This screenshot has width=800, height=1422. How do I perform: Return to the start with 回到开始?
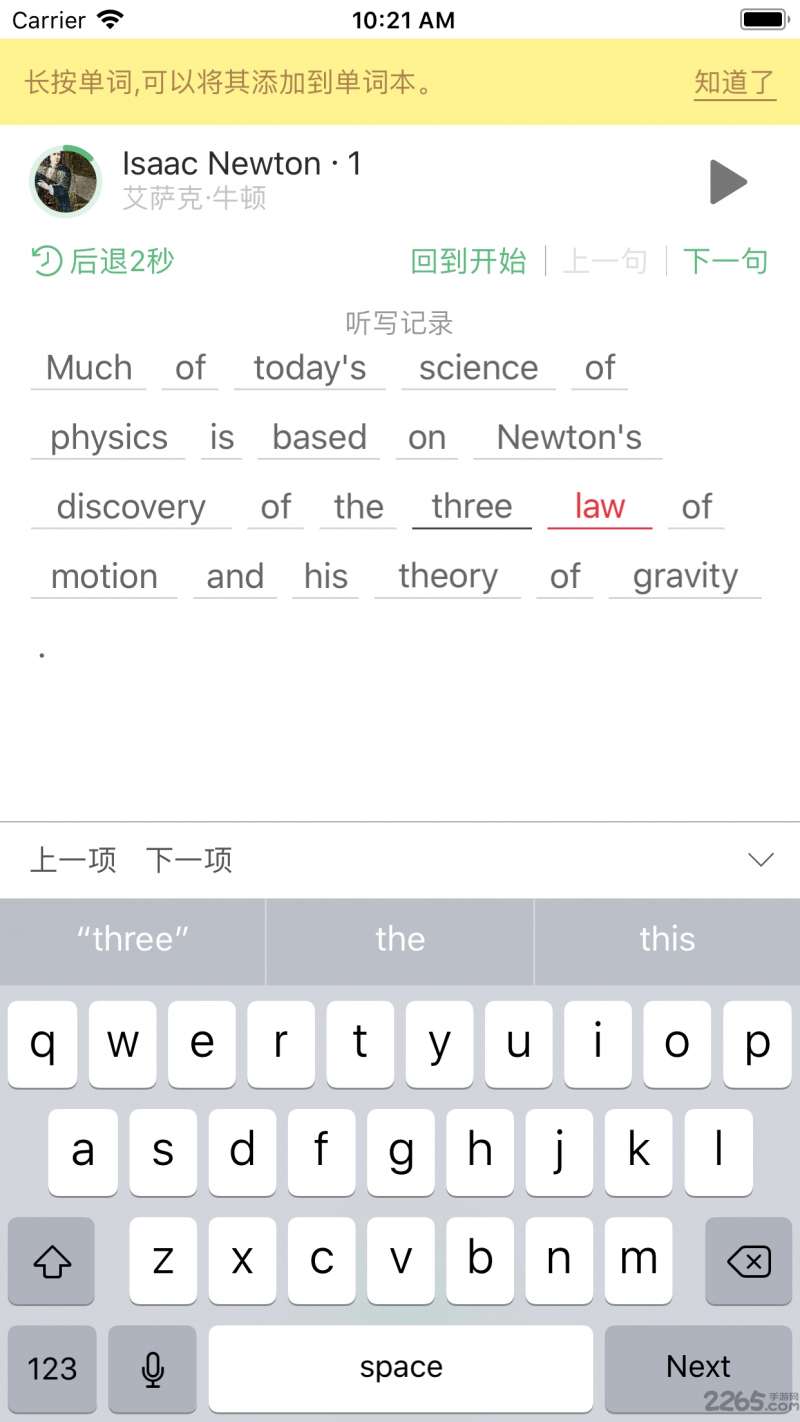pos(468,261)
